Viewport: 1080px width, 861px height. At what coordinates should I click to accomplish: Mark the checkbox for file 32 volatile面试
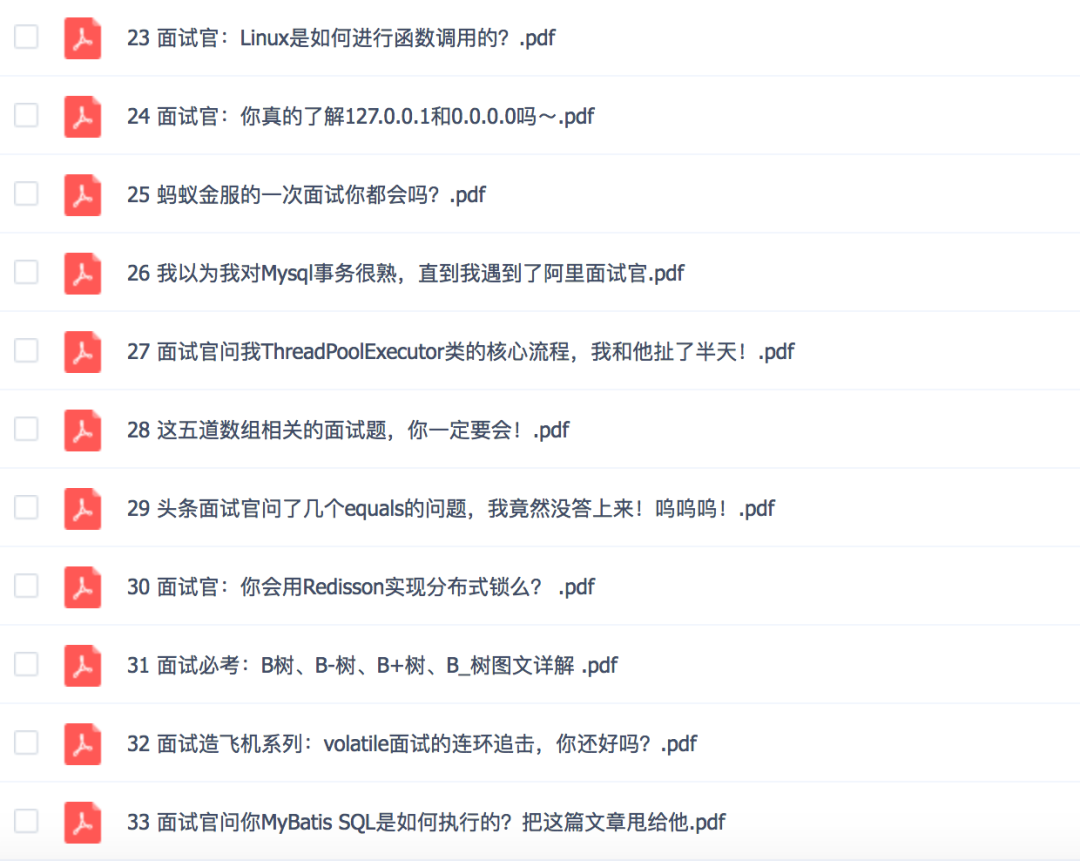(x=26, y=743)
